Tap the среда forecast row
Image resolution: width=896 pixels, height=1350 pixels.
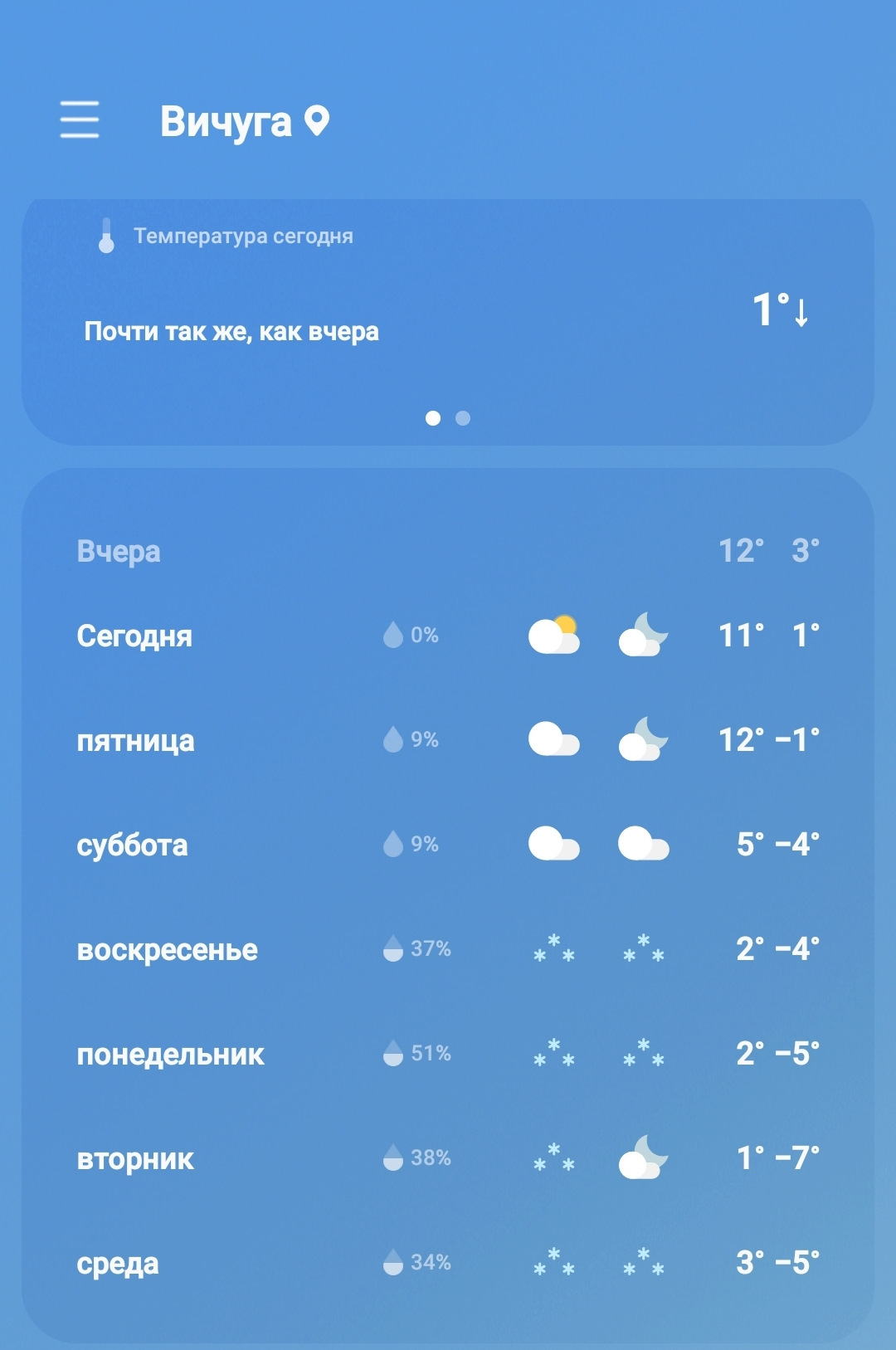pyautogui.click(x=446, y=1263)
